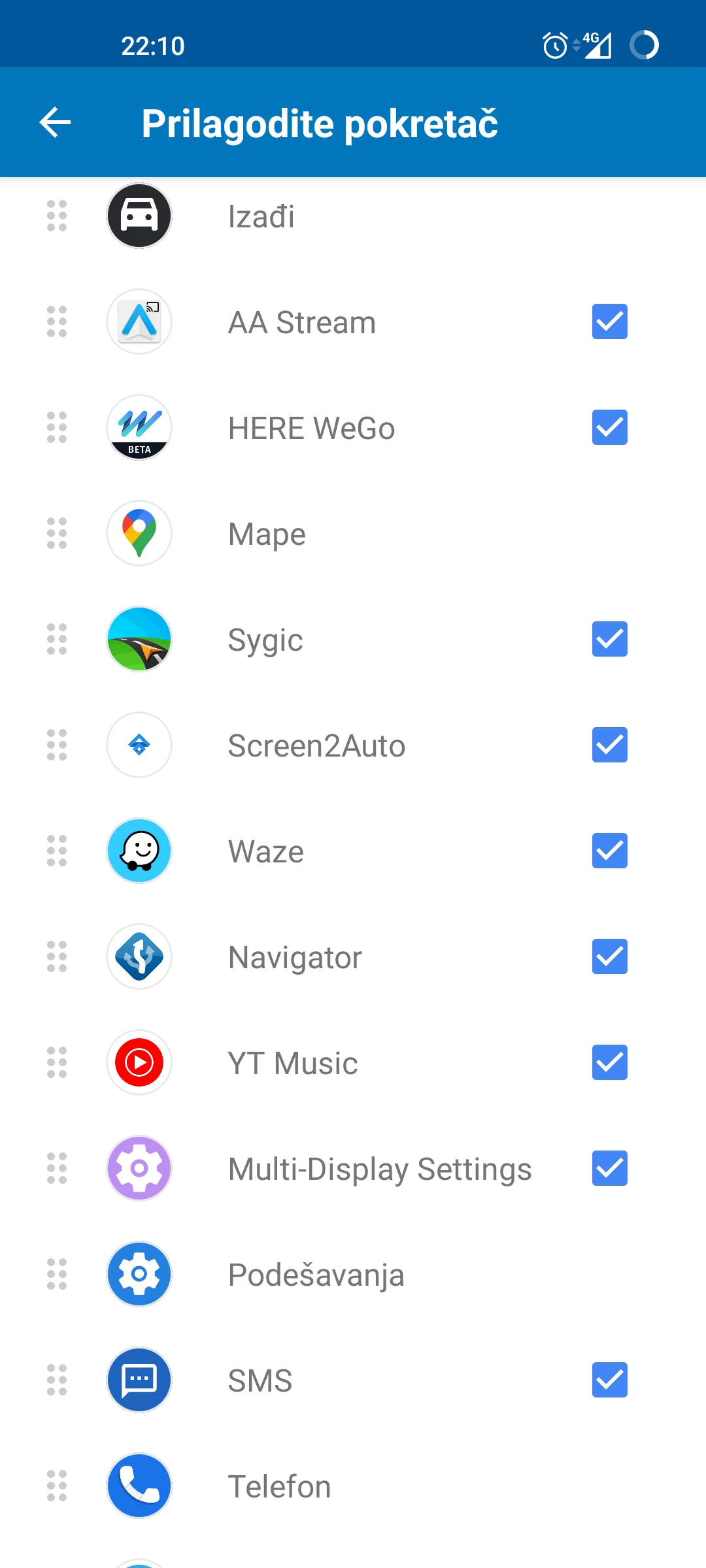Select the Mape row
Viewport: 706px width, 1568px height.
(x=353, y=533)
